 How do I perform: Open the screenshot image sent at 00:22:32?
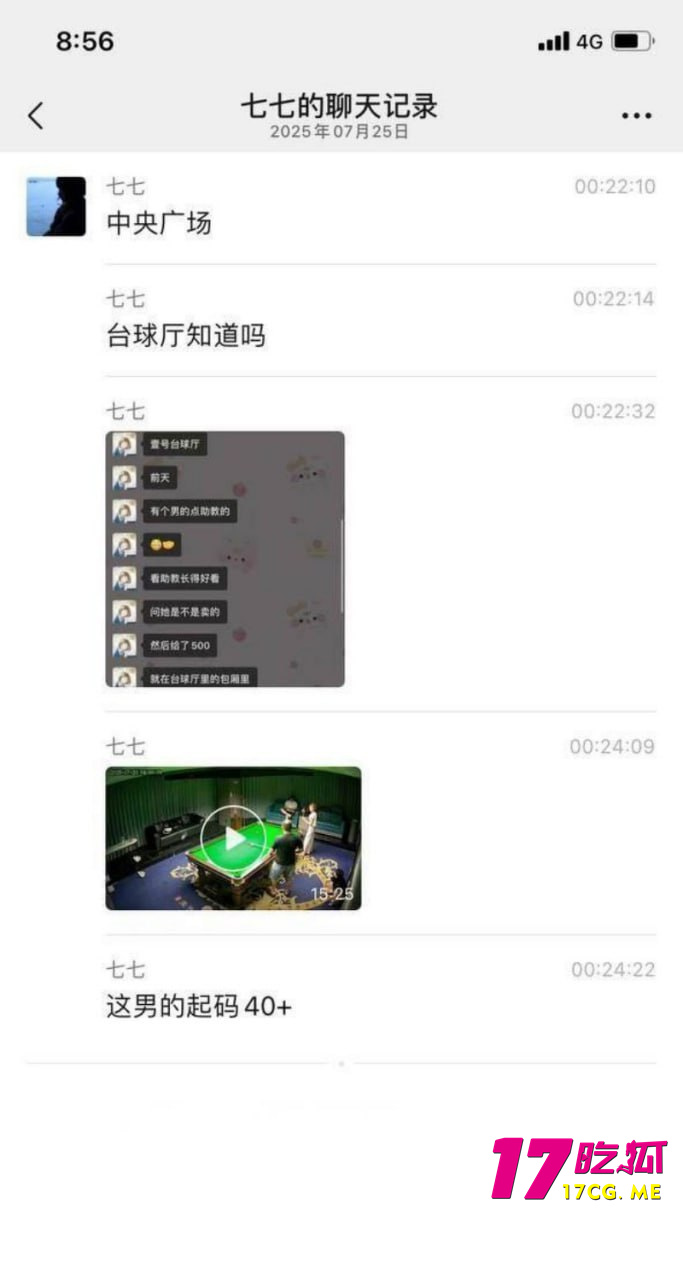[x=225, y=559]
